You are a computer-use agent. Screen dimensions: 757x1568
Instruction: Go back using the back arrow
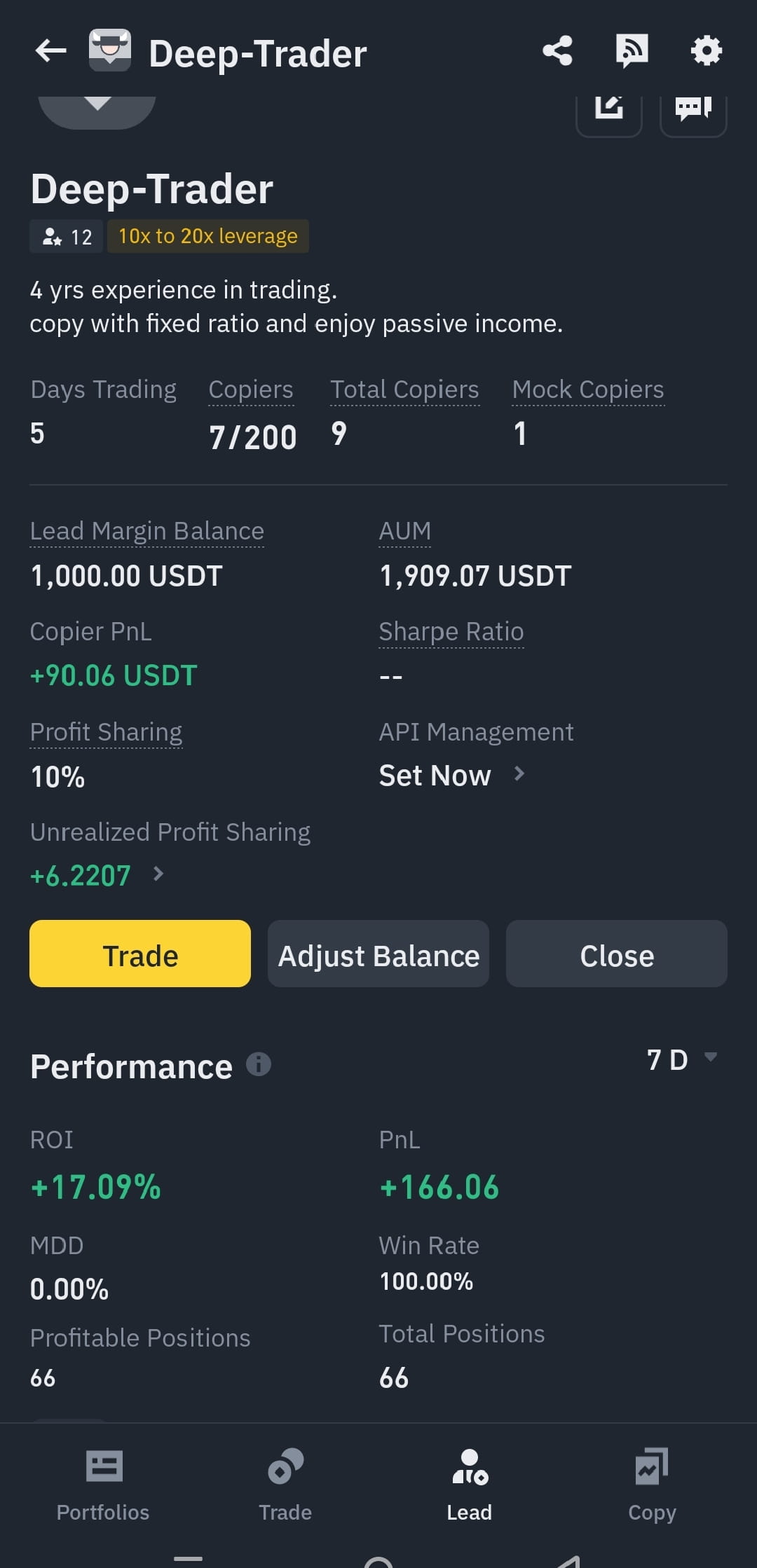50,50
